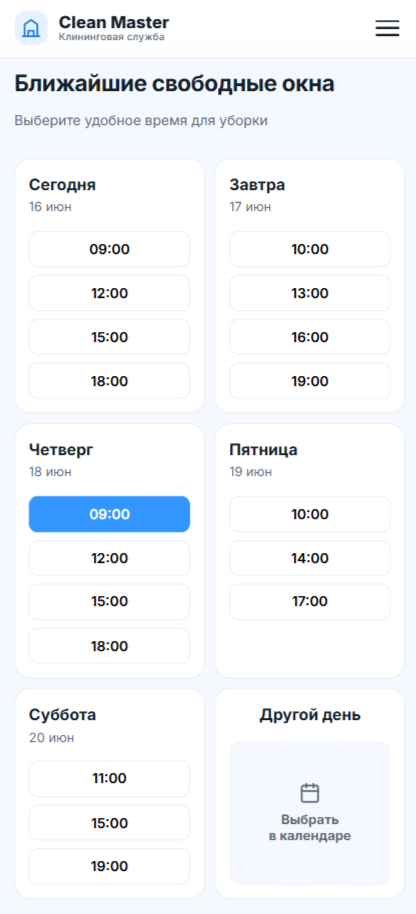Tap the 16:00 slot for 17 июн
The height and width of the screenshot is (914, 416).
pyautogui.click(x=310, y=337)
